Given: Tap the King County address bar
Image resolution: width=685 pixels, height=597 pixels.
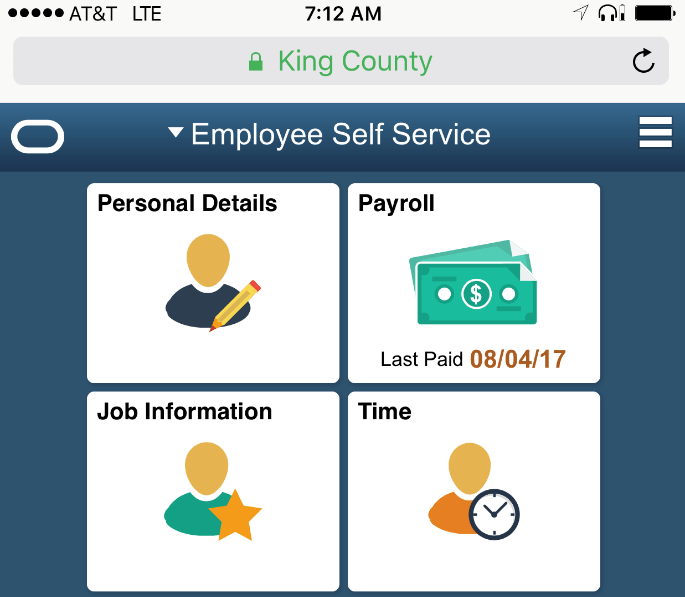Looking at the screenshot, I should point(340,61).
